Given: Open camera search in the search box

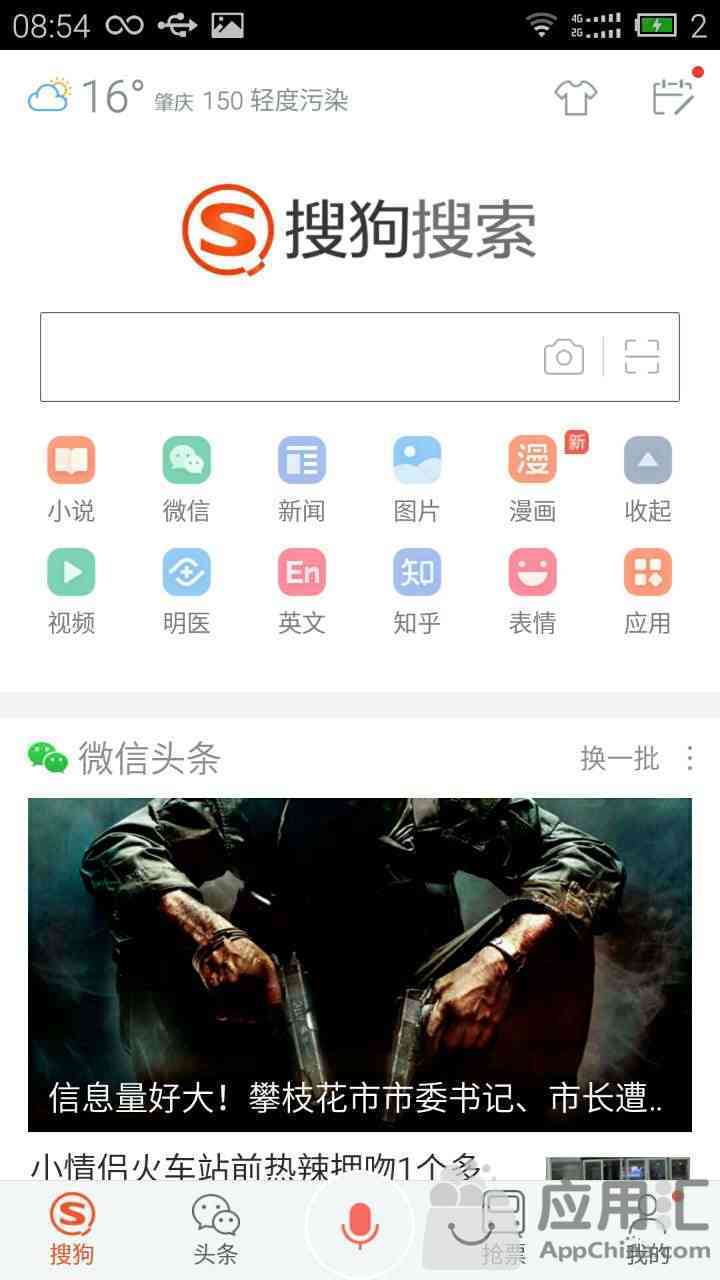Looking at the screenshot, I should point(564,357).
